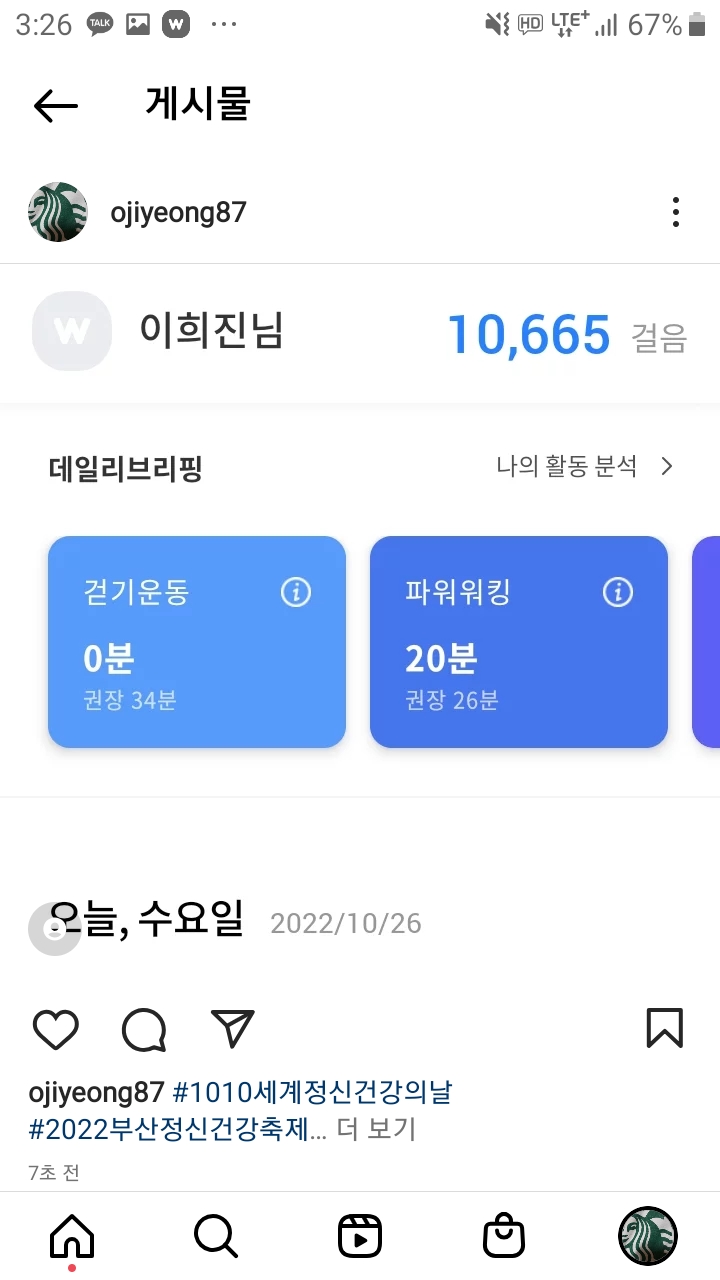The width and height of the screenshot is (720, 1280).
Task: Switch to the Shop tab
Action: 504,1237
